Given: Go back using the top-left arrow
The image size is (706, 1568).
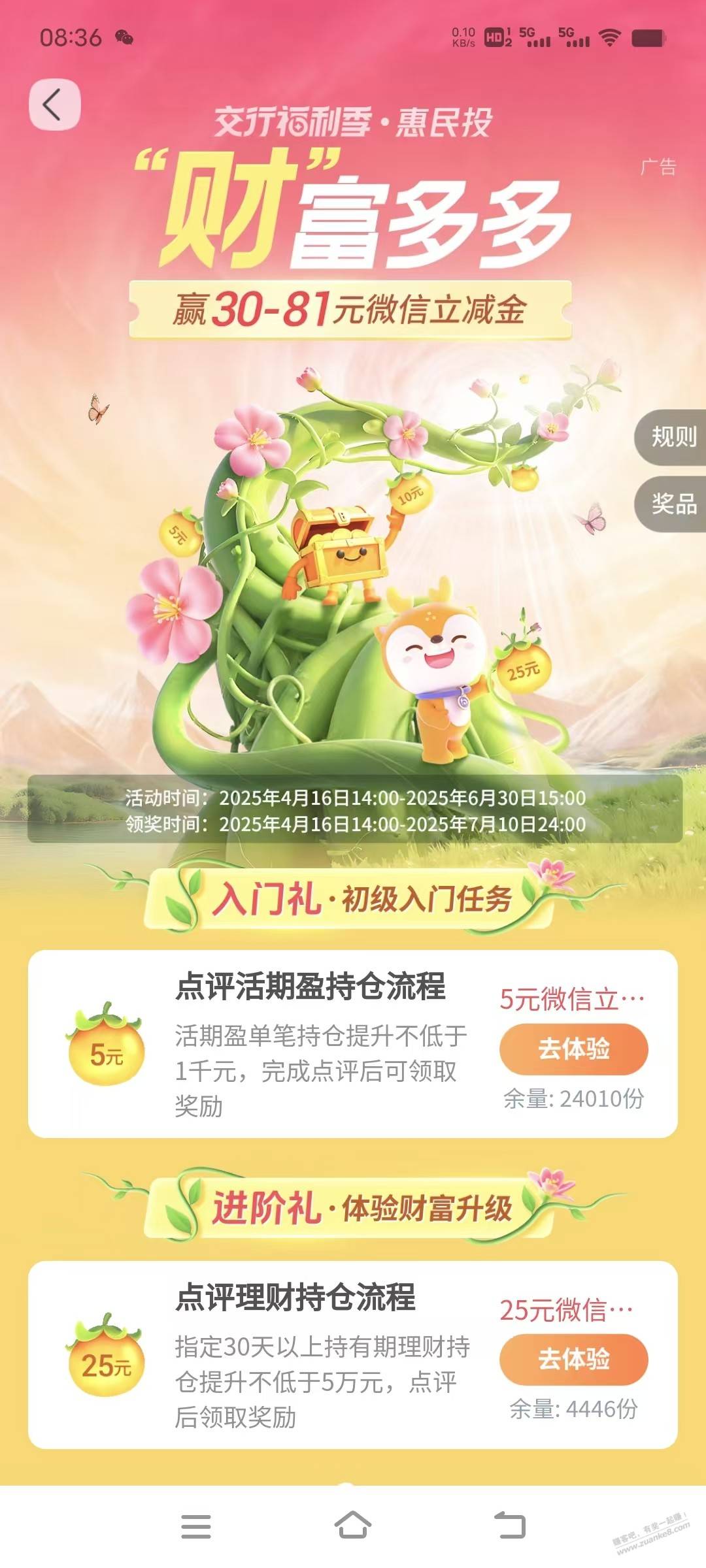Looking at the screenshot, I should (54, 105).
